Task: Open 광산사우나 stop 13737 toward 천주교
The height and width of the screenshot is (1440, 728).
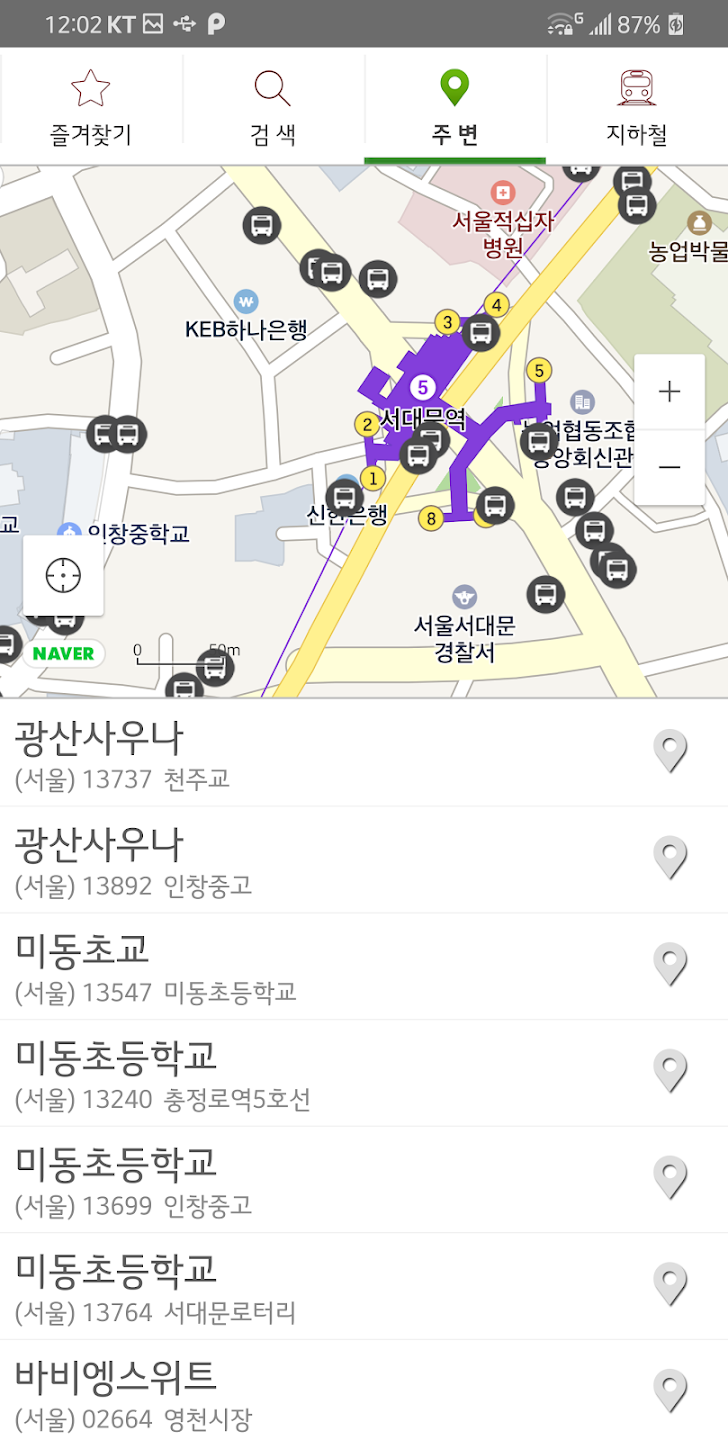Action: click(300, 753)
